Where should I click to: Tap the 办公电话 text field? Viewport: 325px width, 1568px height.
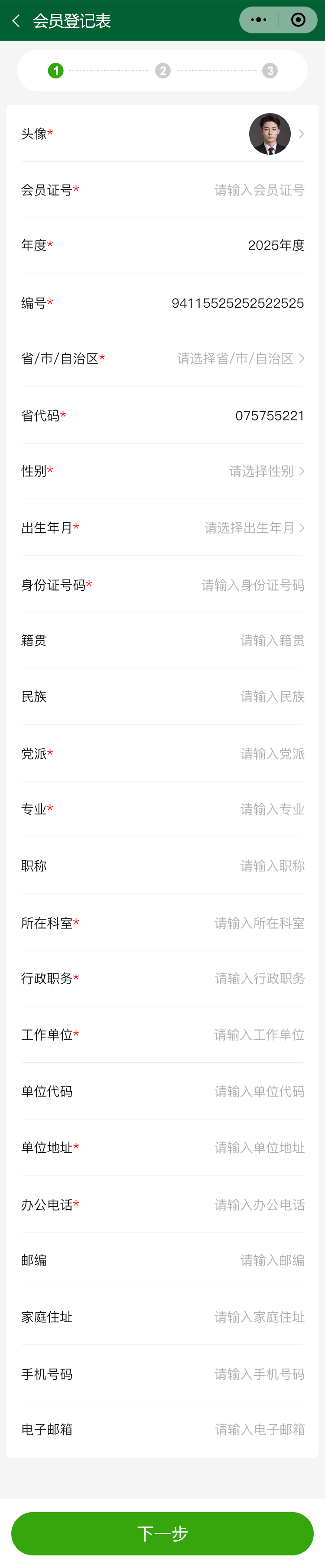click(x=259, y=1205)
